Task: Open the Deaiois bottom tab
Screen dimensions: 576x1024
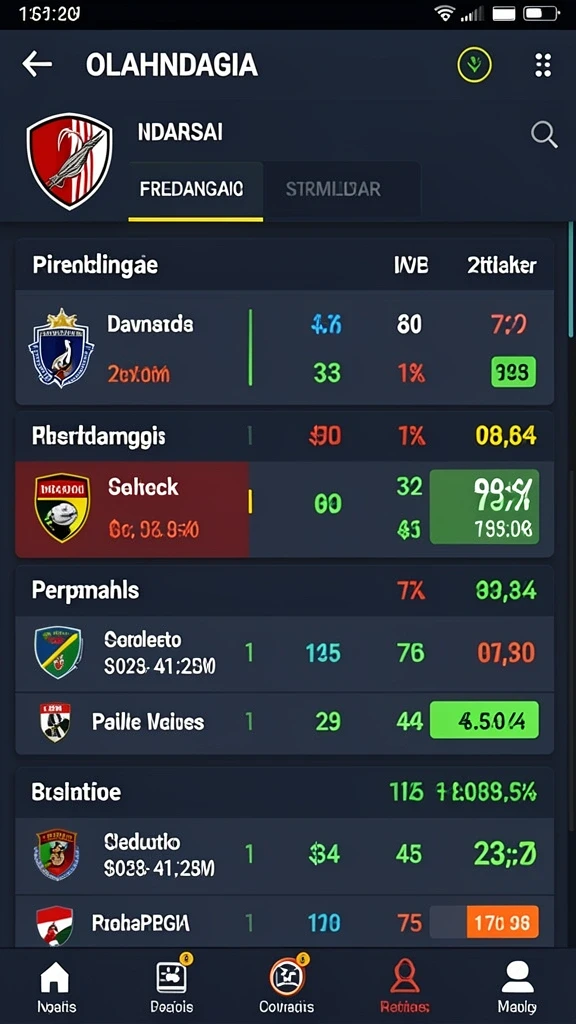Action: 172,985
